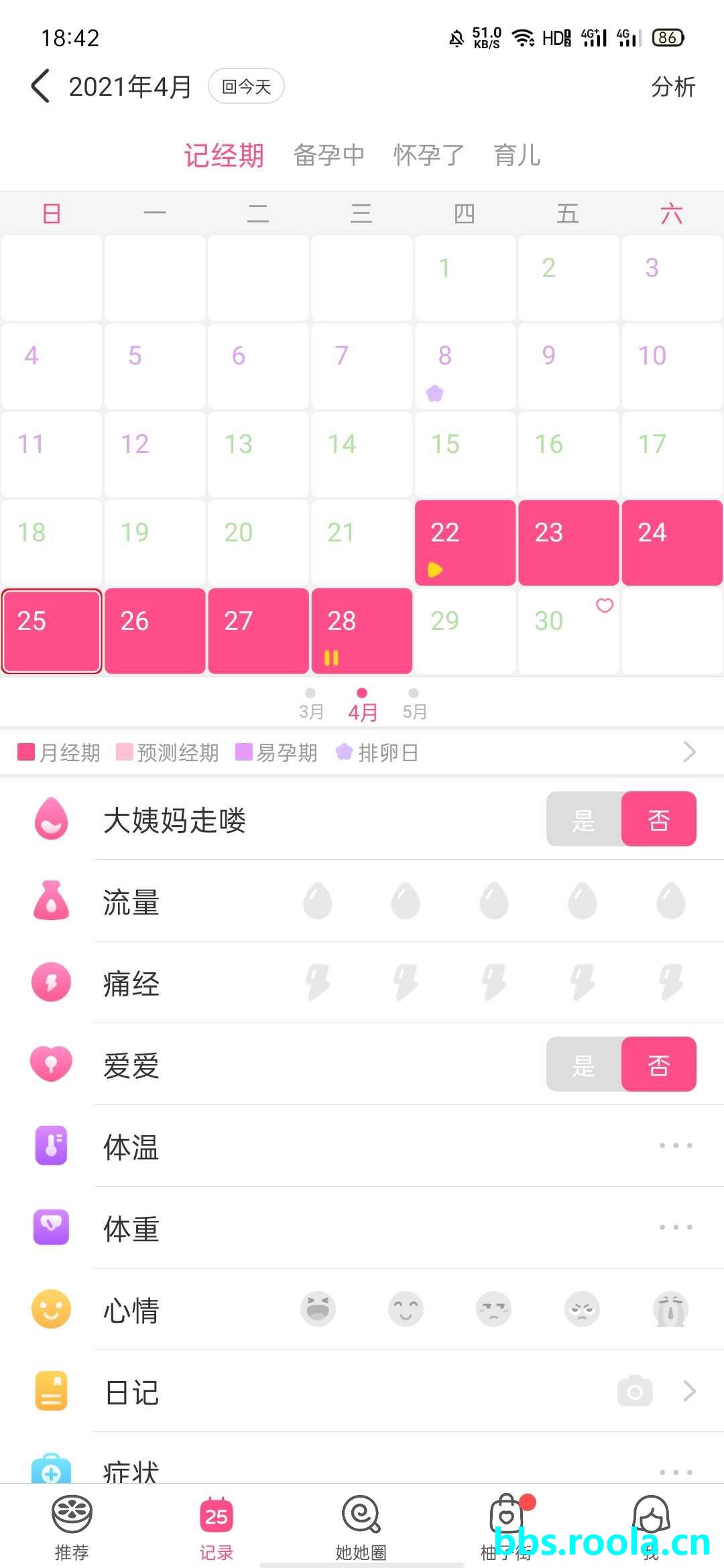Mark 大姨妈走喽 as 是
724x1568 pixels.
coord(583,819)
